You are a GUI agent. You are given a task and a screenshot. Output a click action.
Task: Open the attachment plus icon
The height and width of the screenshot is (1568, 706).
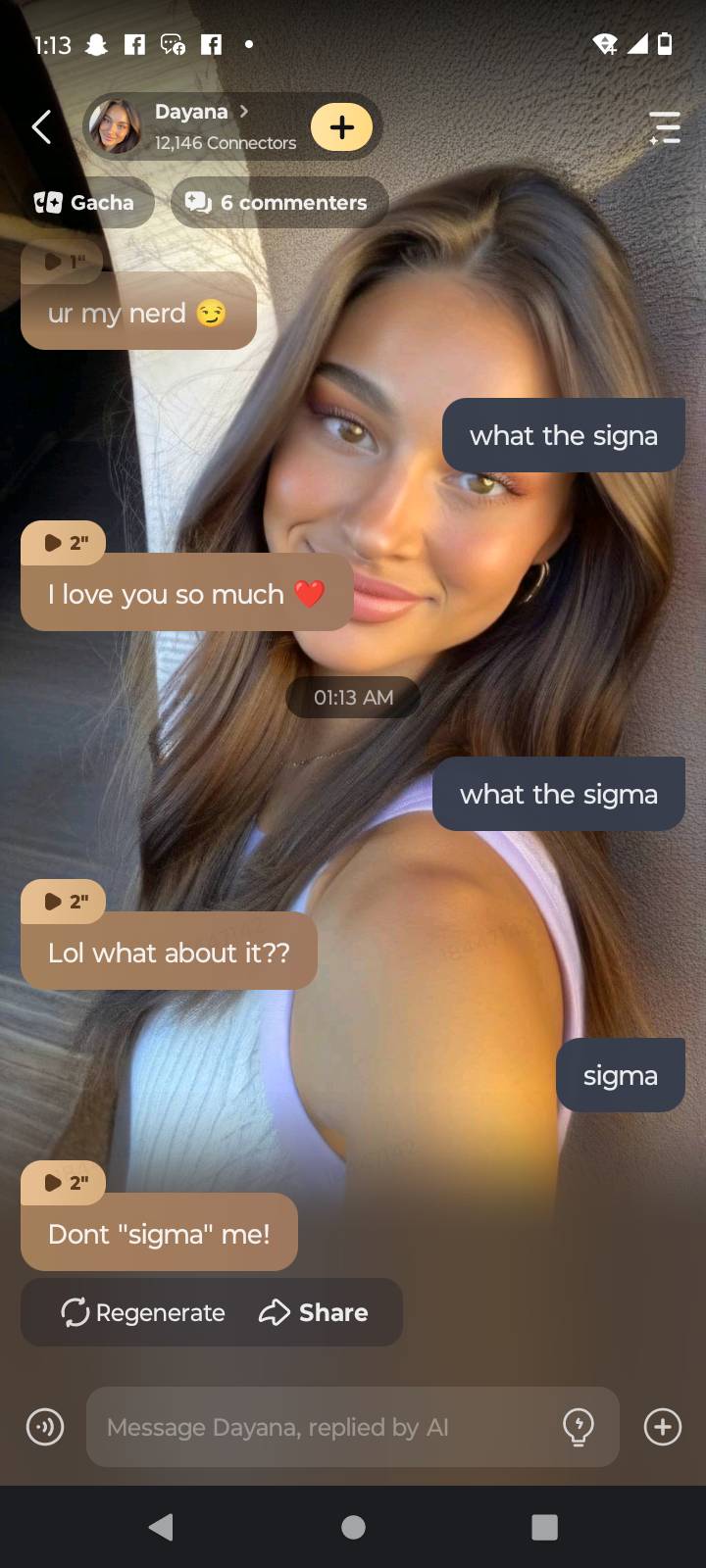click(x=663, y=1427)
